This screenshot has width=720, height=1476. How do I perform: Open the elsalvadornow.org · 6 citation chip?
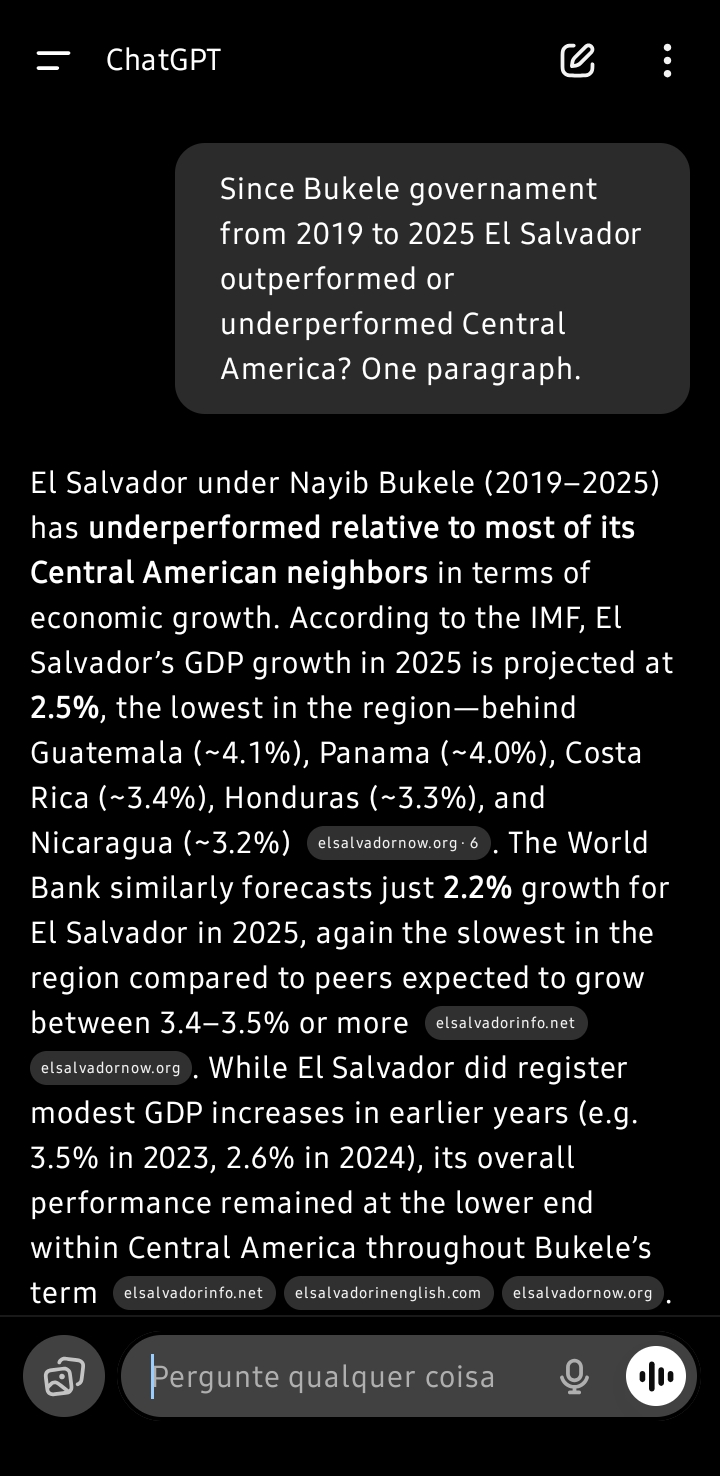point(398,843)
